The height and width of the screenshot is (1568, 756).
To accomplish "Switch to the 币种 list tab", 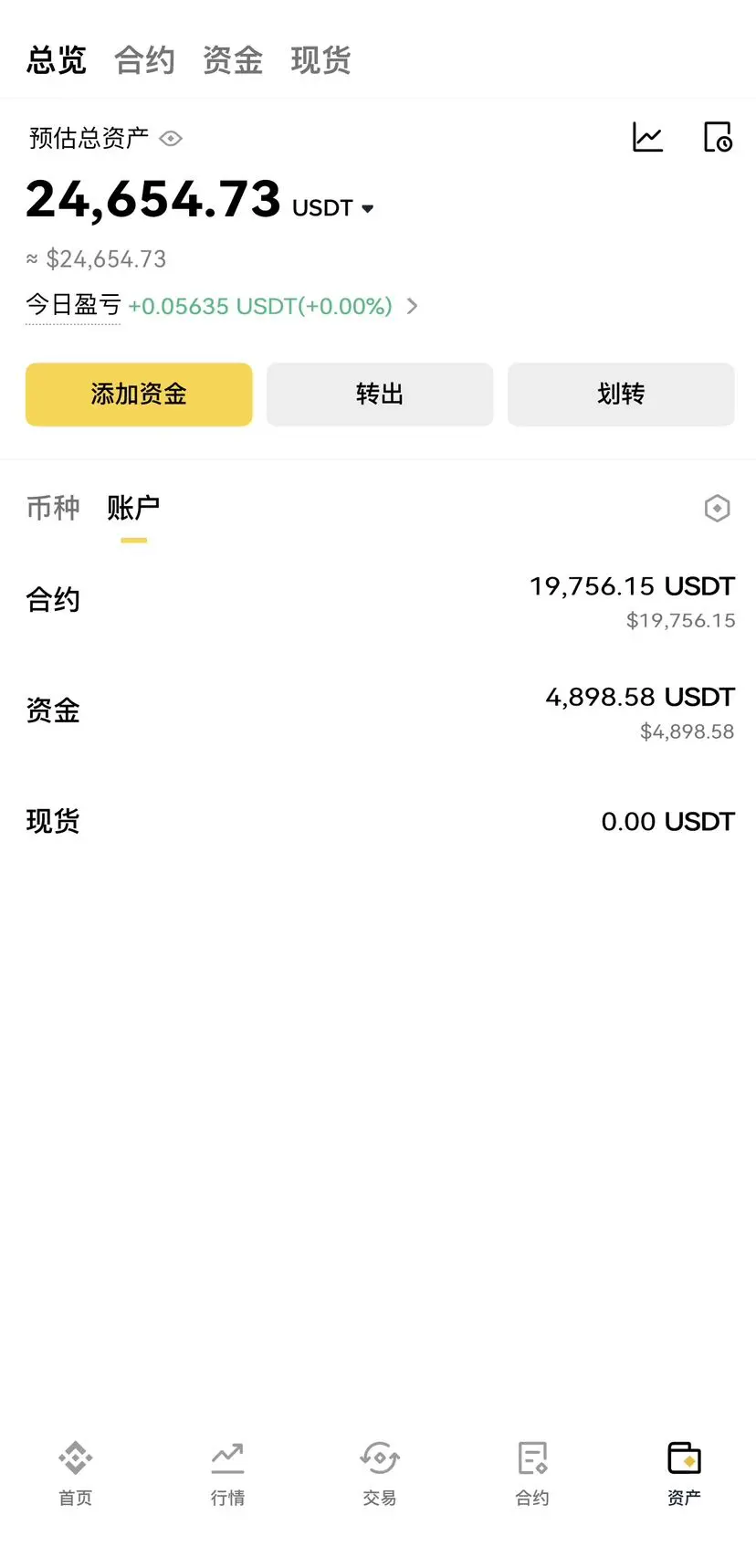I will click(x=53, y=508).
